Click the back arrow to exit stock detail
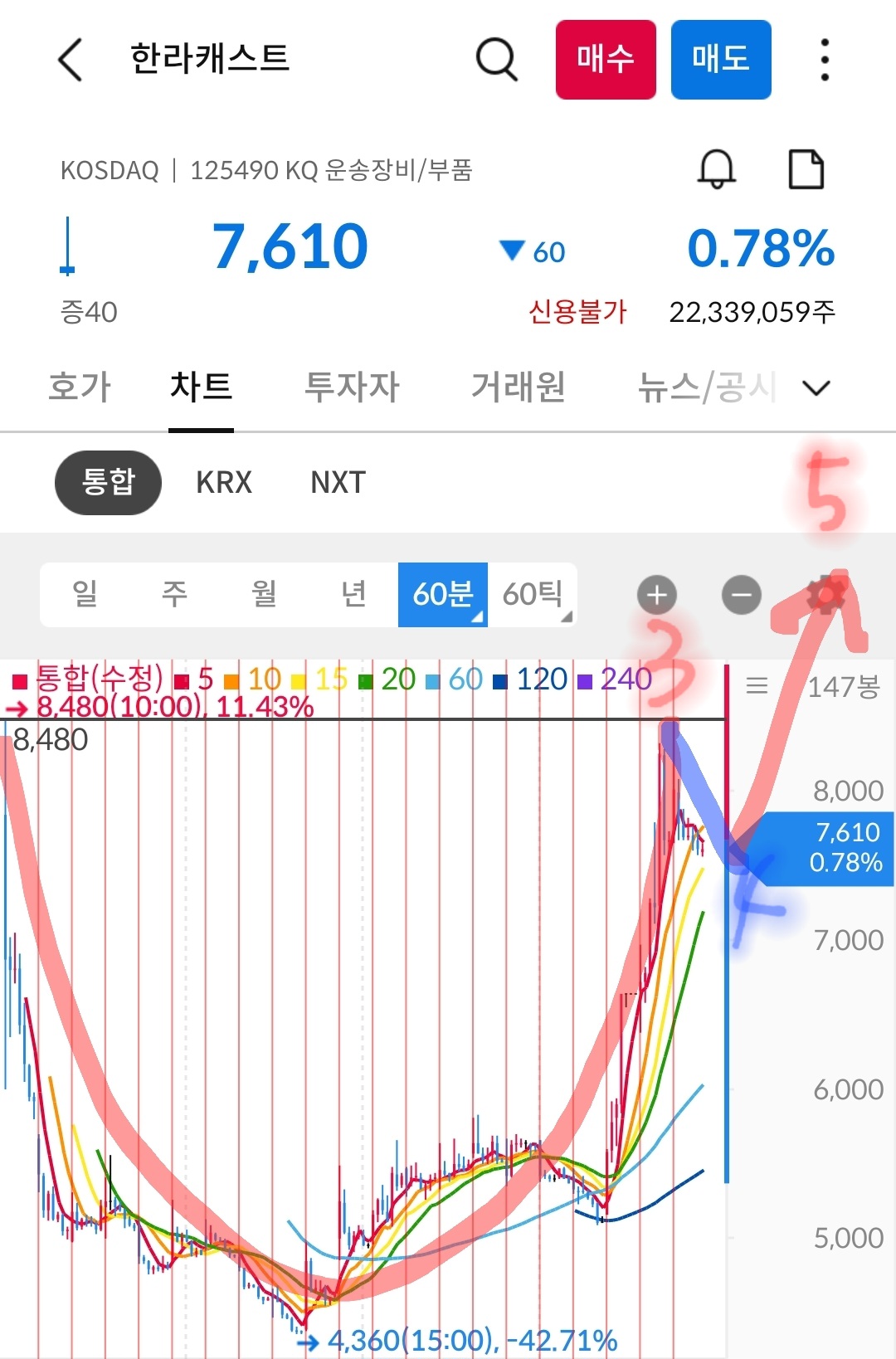The image size is (896, 1359). (71, 60)
